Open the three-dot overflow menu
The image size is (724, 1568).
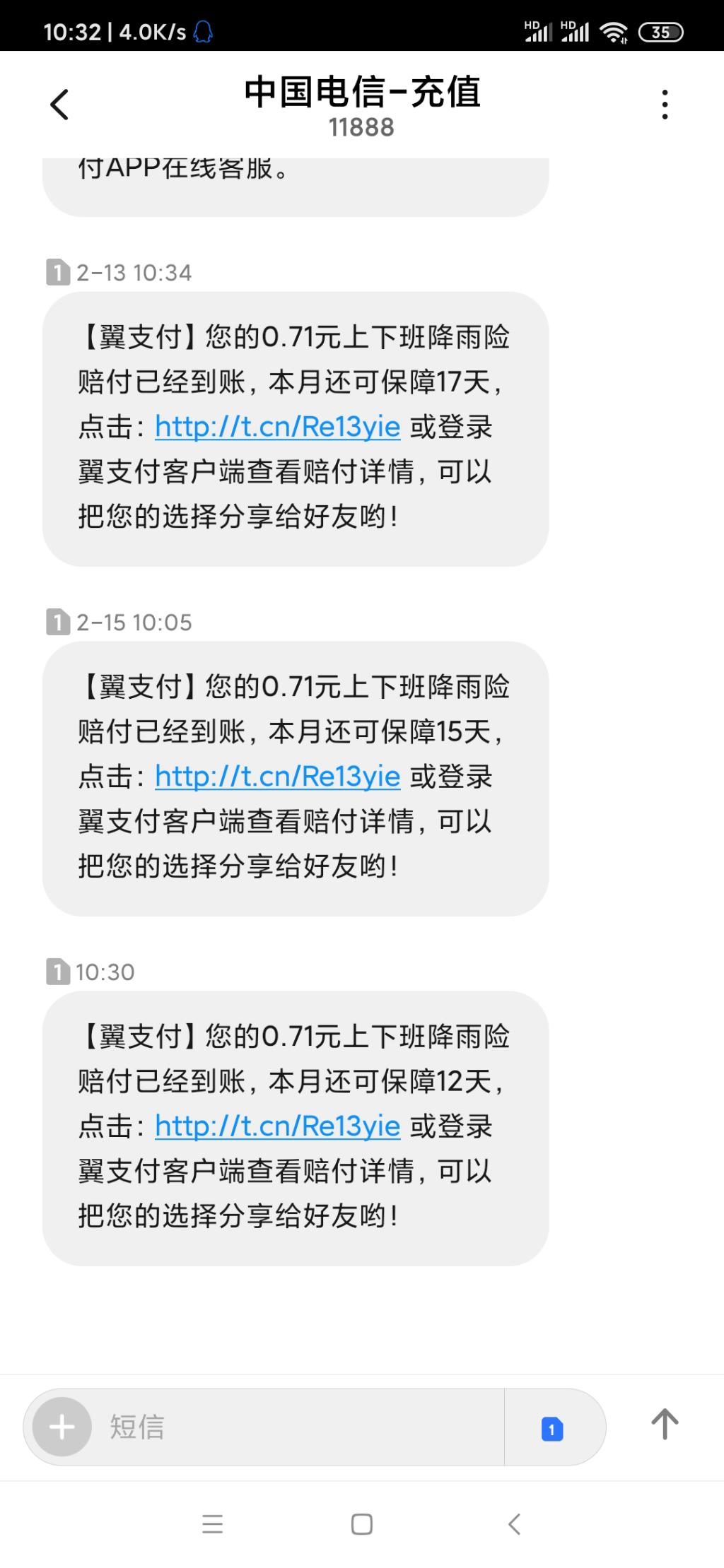pos(665,105)
